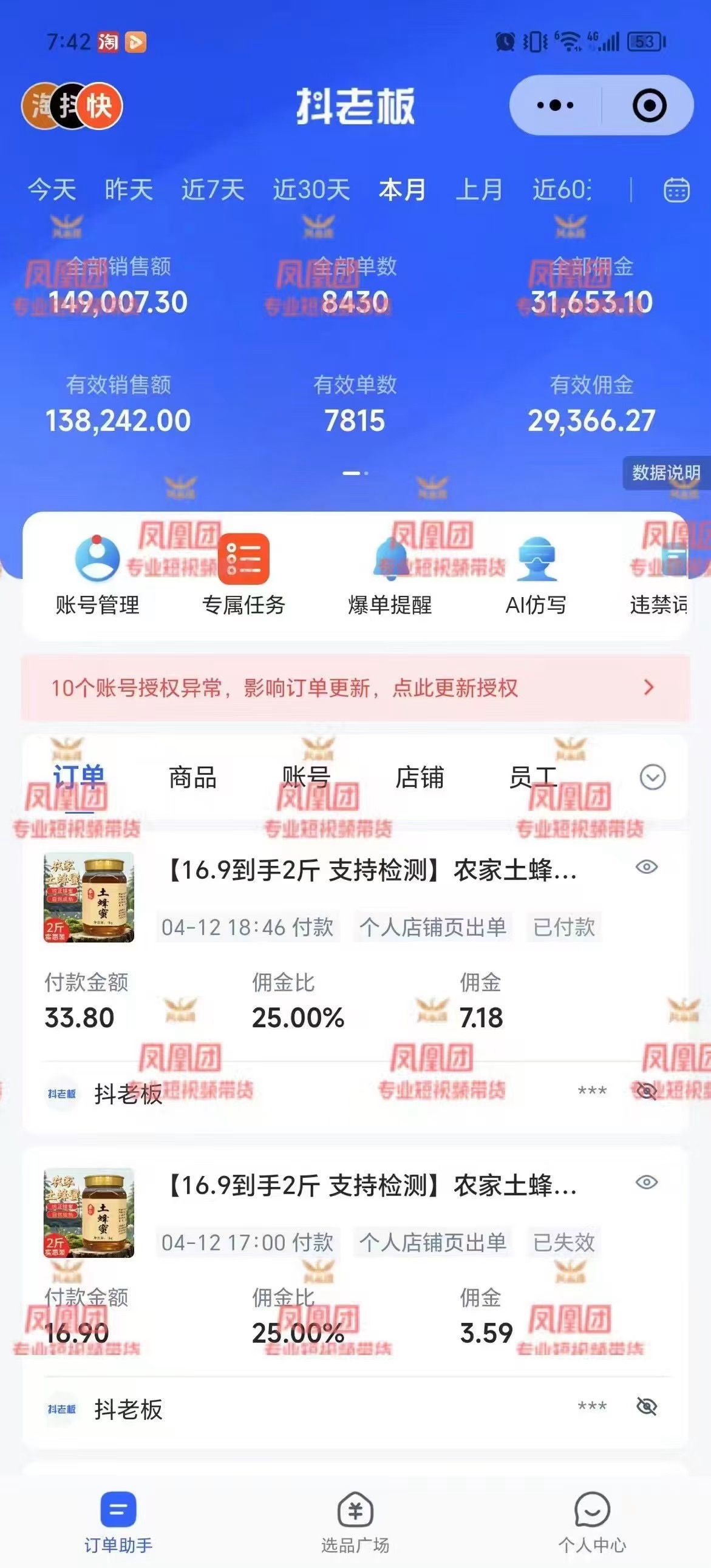Switch to the 店铺 tab
The width and height of the screenshot is (711, 1568).
(419, 777)
